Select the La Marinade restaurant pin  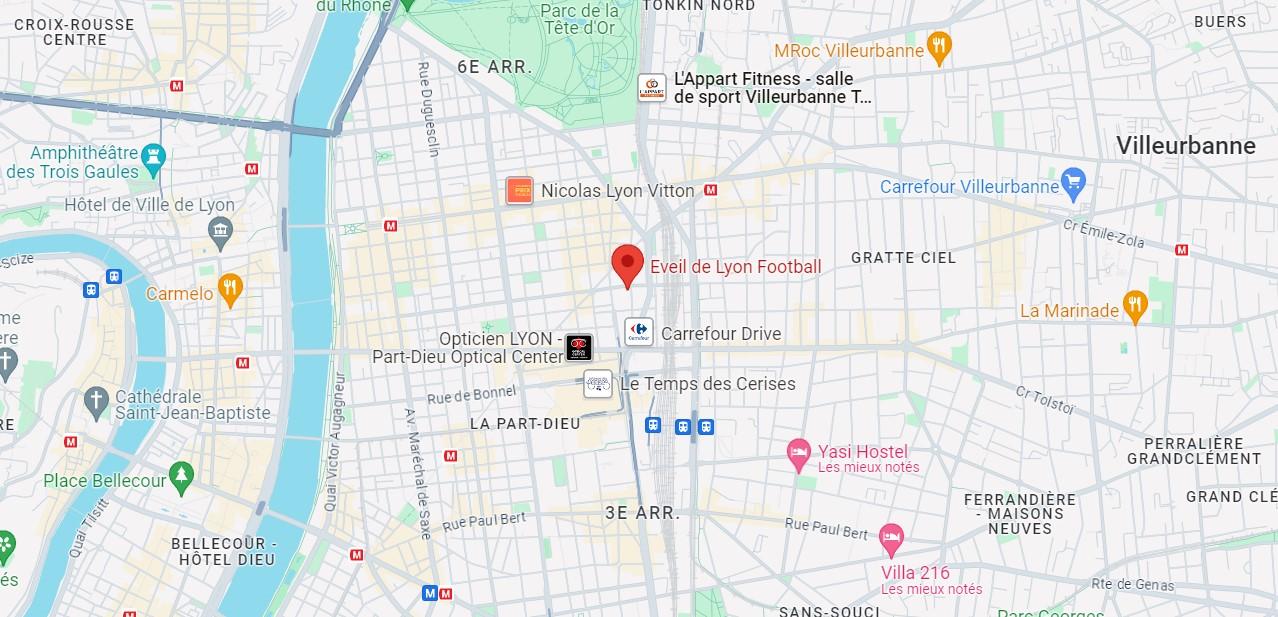click(1134, 306)
